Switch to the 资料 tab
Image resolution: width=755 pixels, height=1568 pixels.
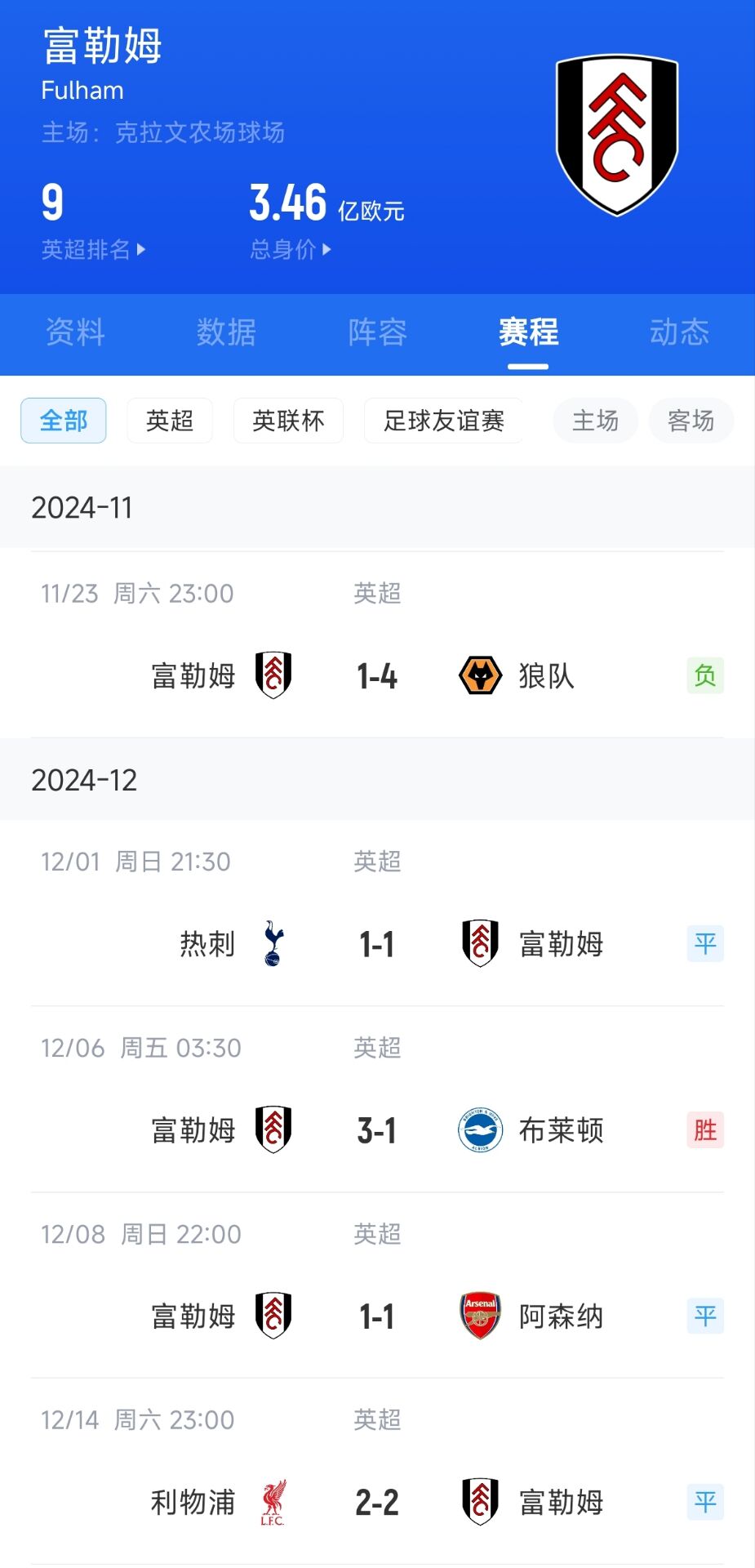[75, 332]
